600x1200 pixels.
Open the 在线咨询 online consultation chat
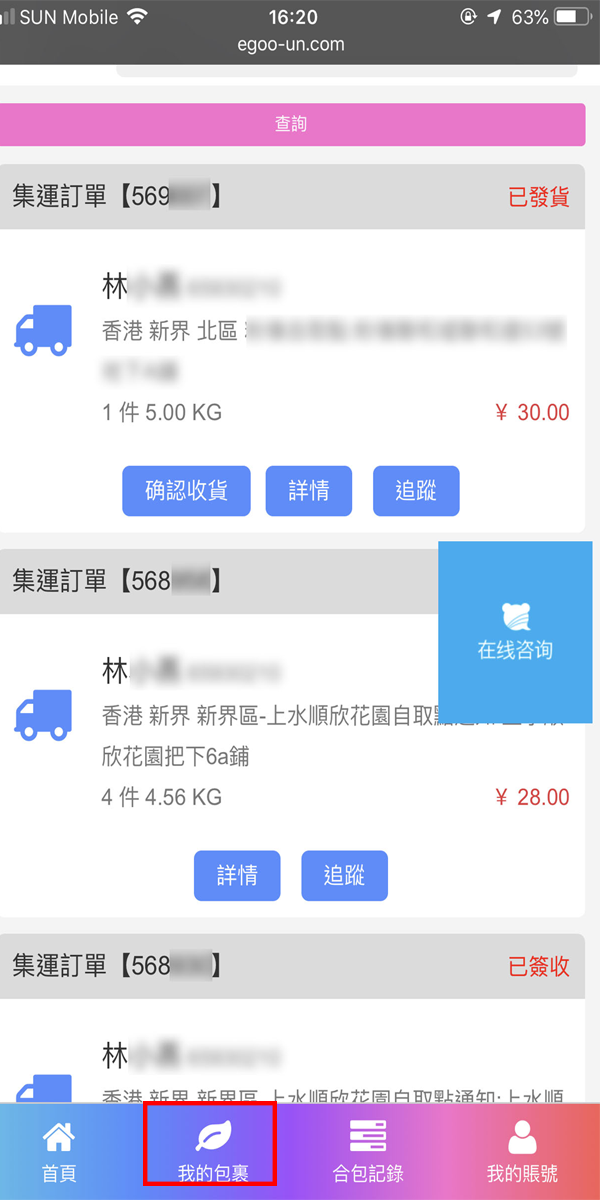[515, 632]
